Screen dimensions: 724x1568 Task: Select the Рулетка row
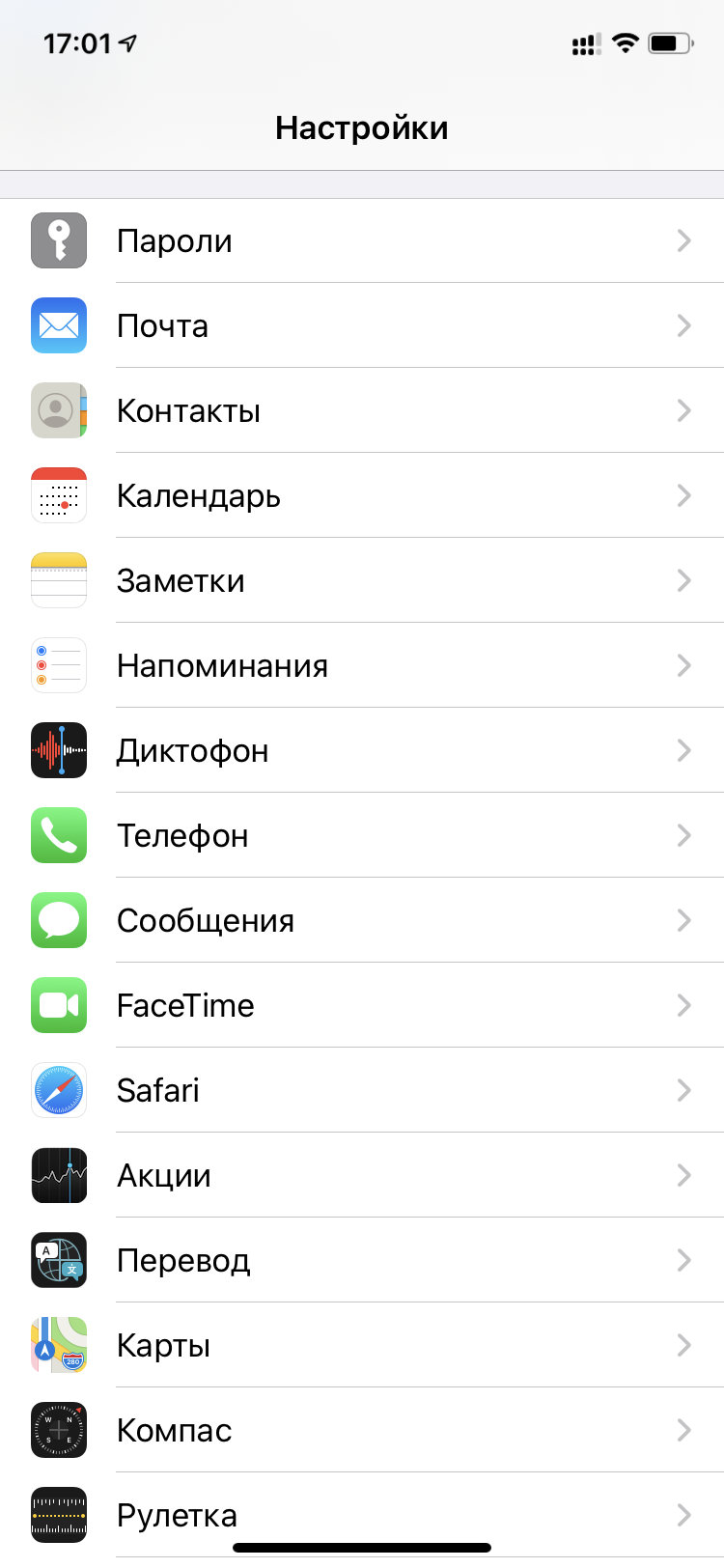[362, 1512]
